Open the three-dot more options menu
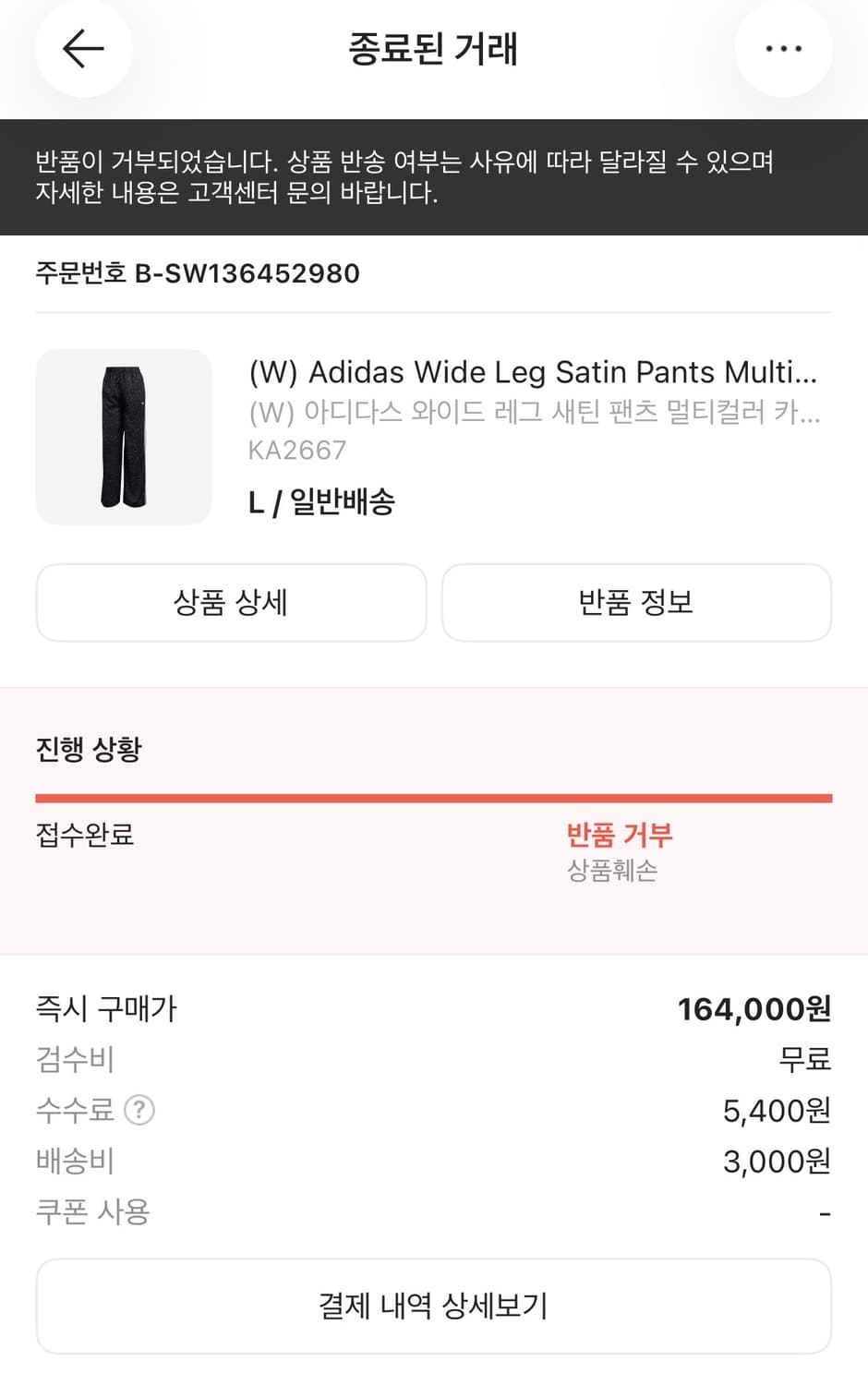868x1385 pixels. point(784,48)
